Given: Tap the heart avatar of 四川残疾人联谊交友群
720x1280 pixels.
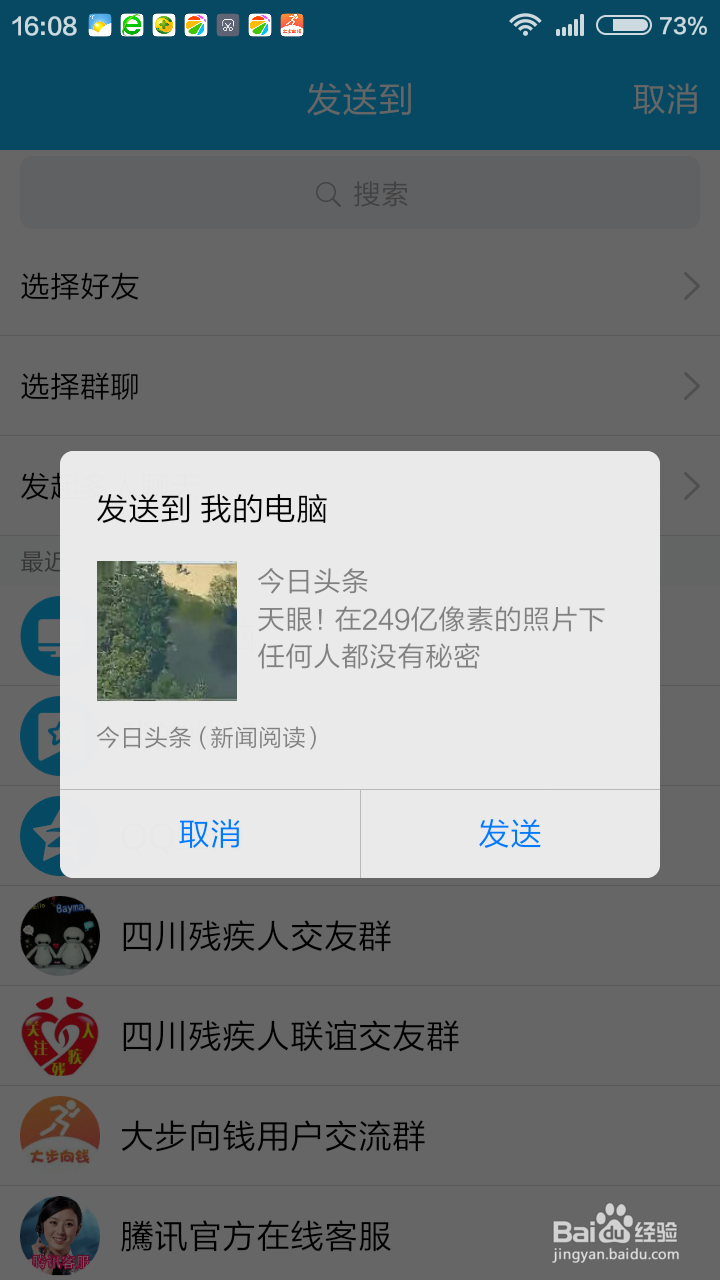Looking at the screenshot, I should [59, 1036].
